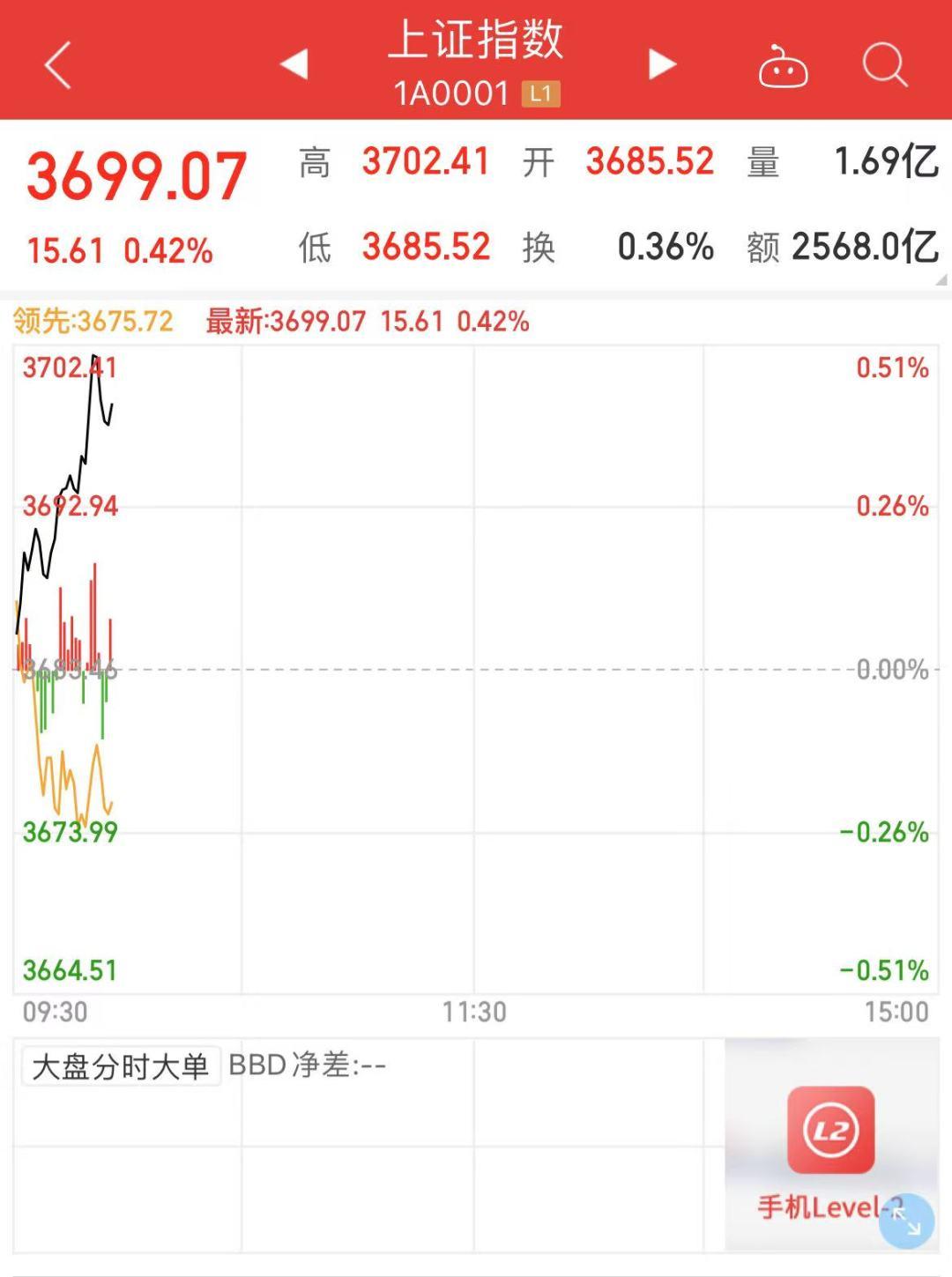Viewport: 952px width, 1277px height.
Task: Switch to the next index
Action: [662, 64]
